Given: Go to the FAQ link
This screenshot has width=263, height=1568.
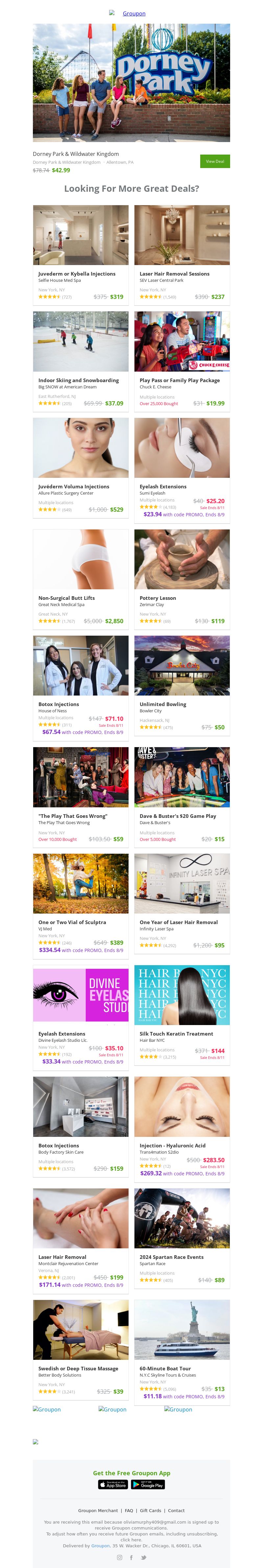Looking at the screenshot, I should coord(129,1510).
